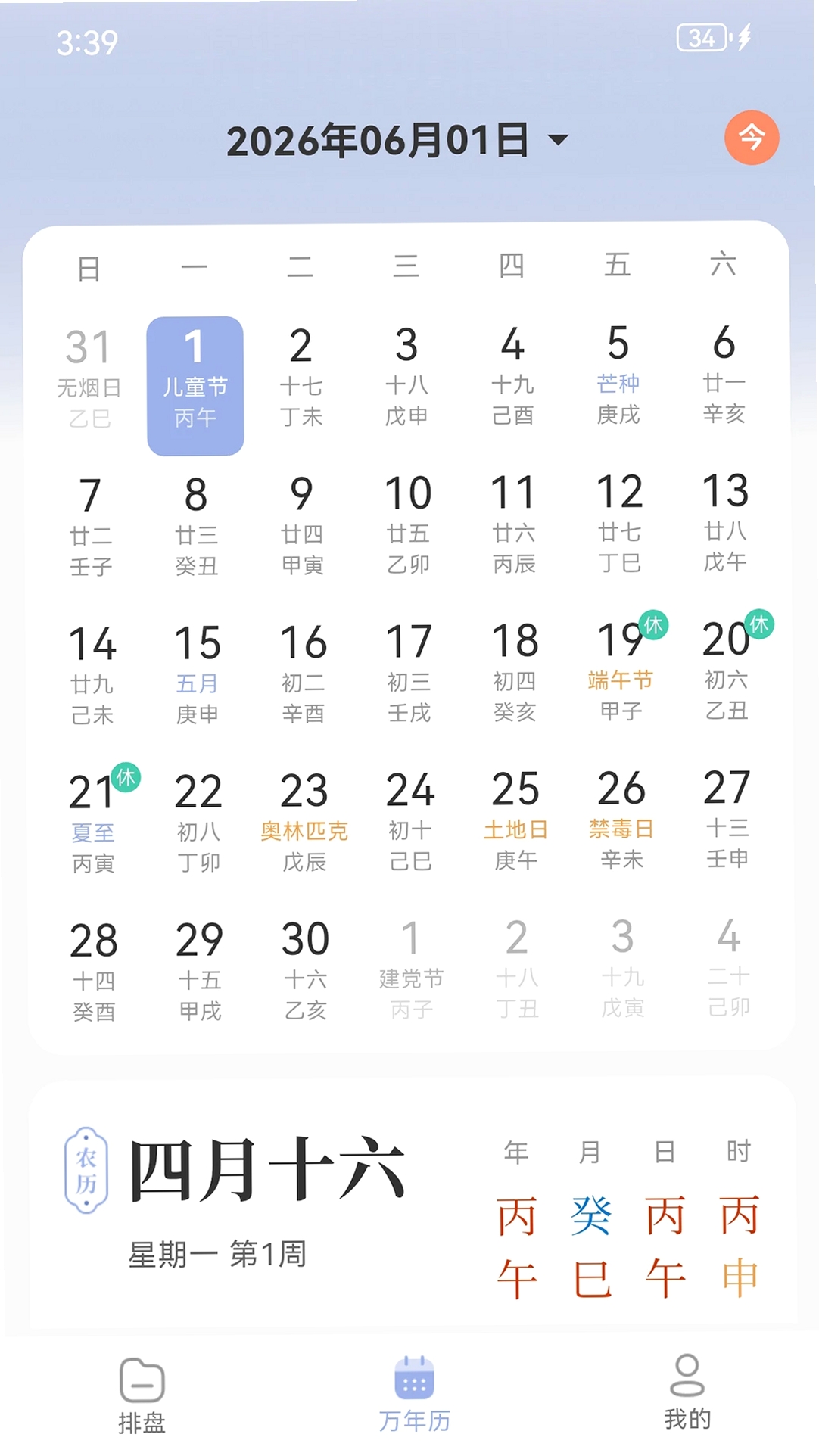Open the 我的 tab
The width and height of the screenshot is (819, 1456).
point(687,1392)
